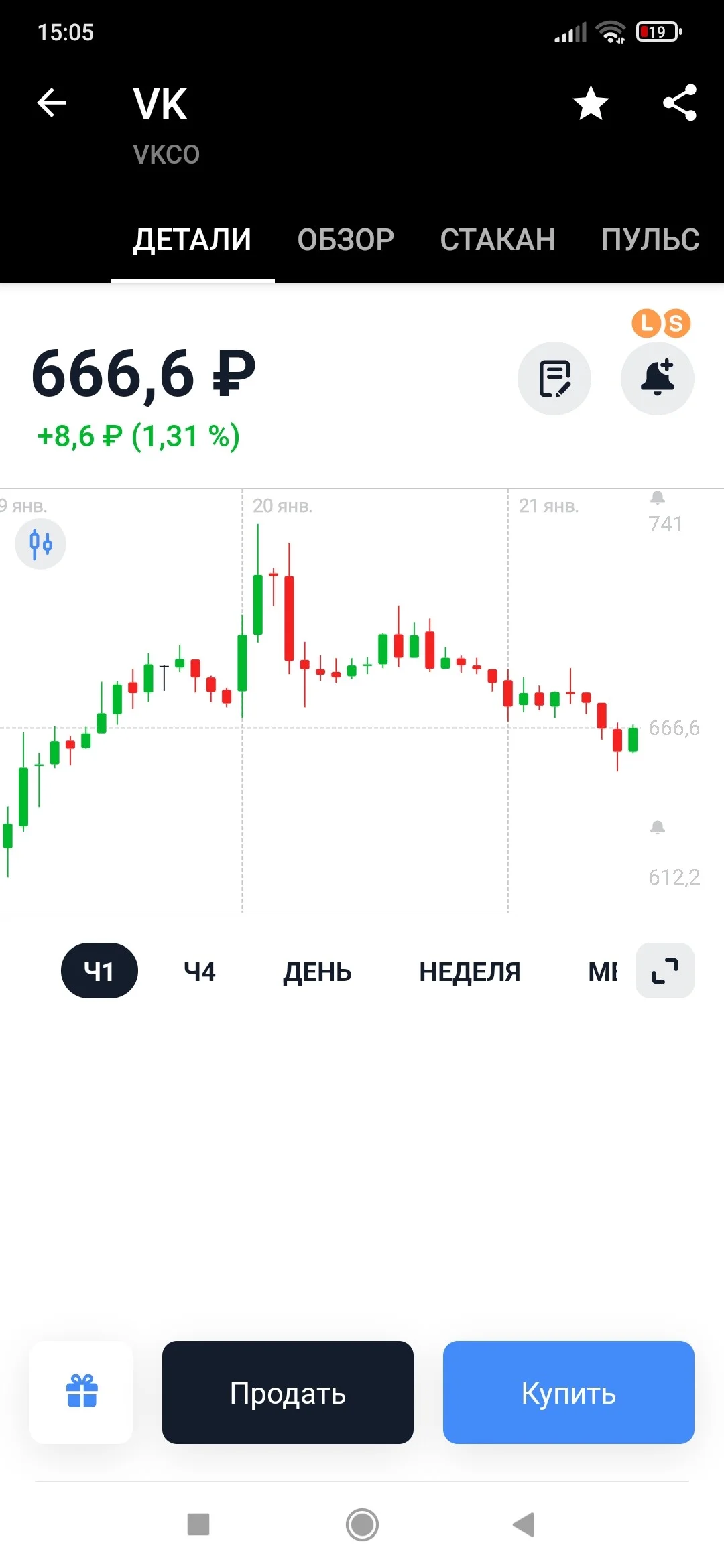Select the ДЕТАЛИ tab

click(192, 240)
